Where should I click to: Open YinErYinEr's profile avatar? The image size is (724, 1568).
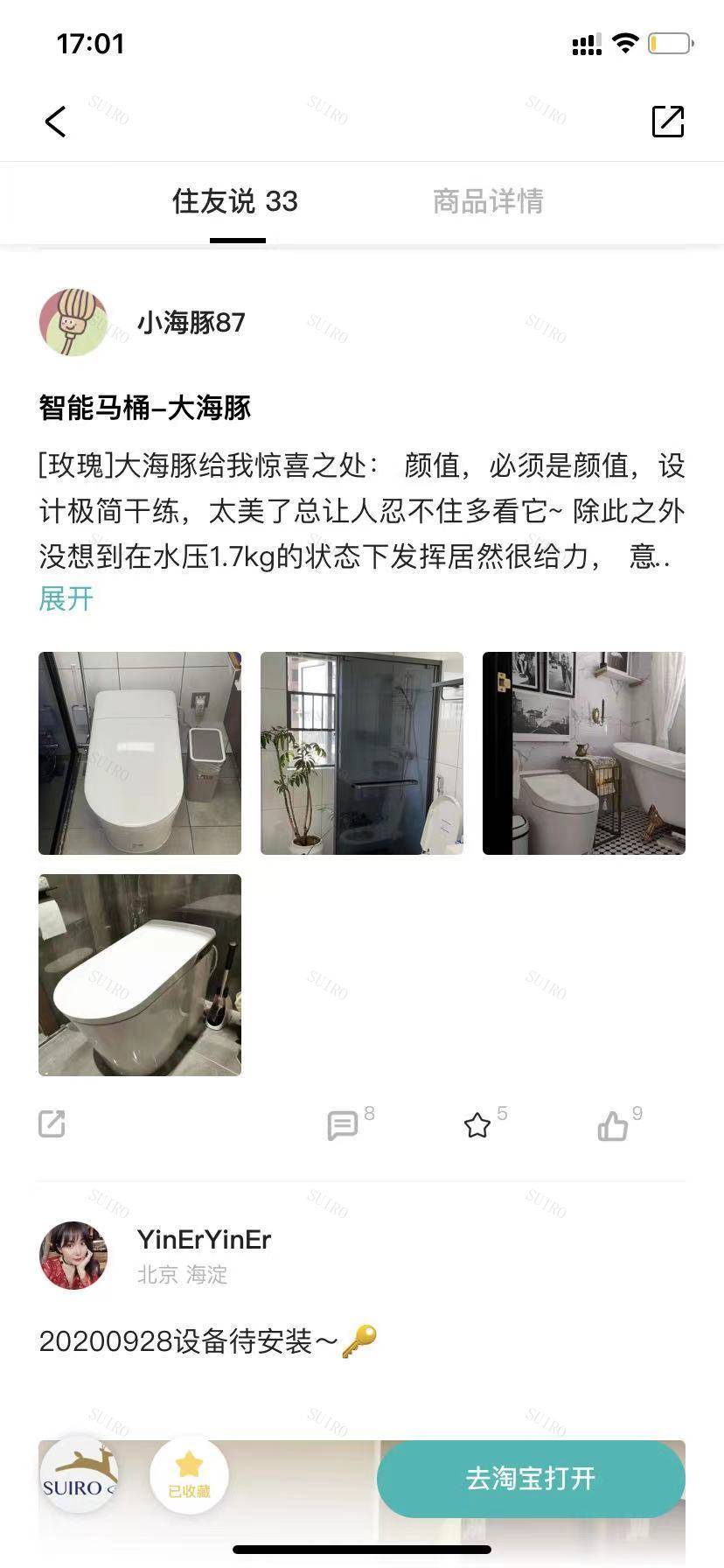(73, 1256)
